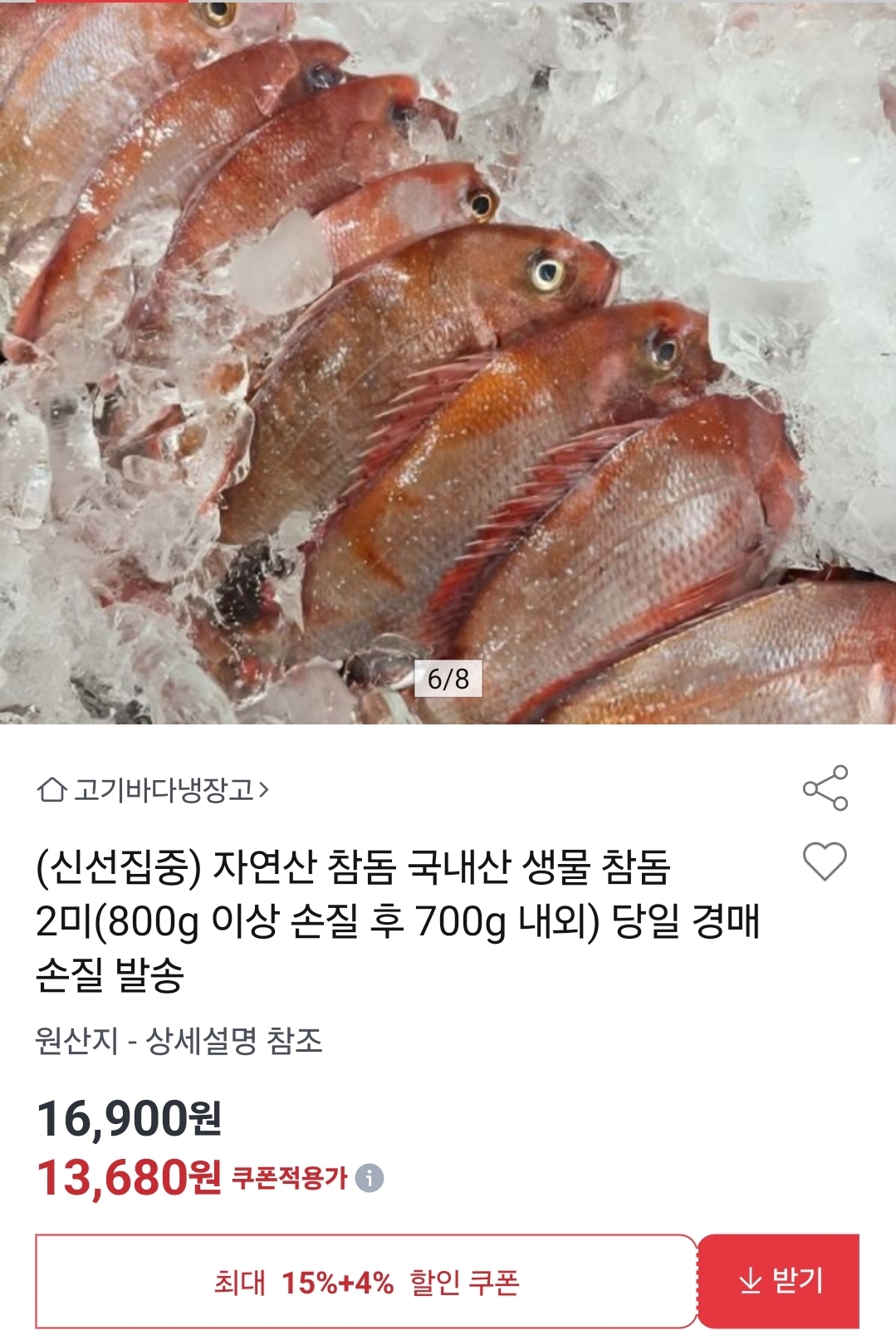896x1340 pixels.
Task: View the 최대 15%+4% 할인 쿠폰 details
Action: [x=365, y=1282]
